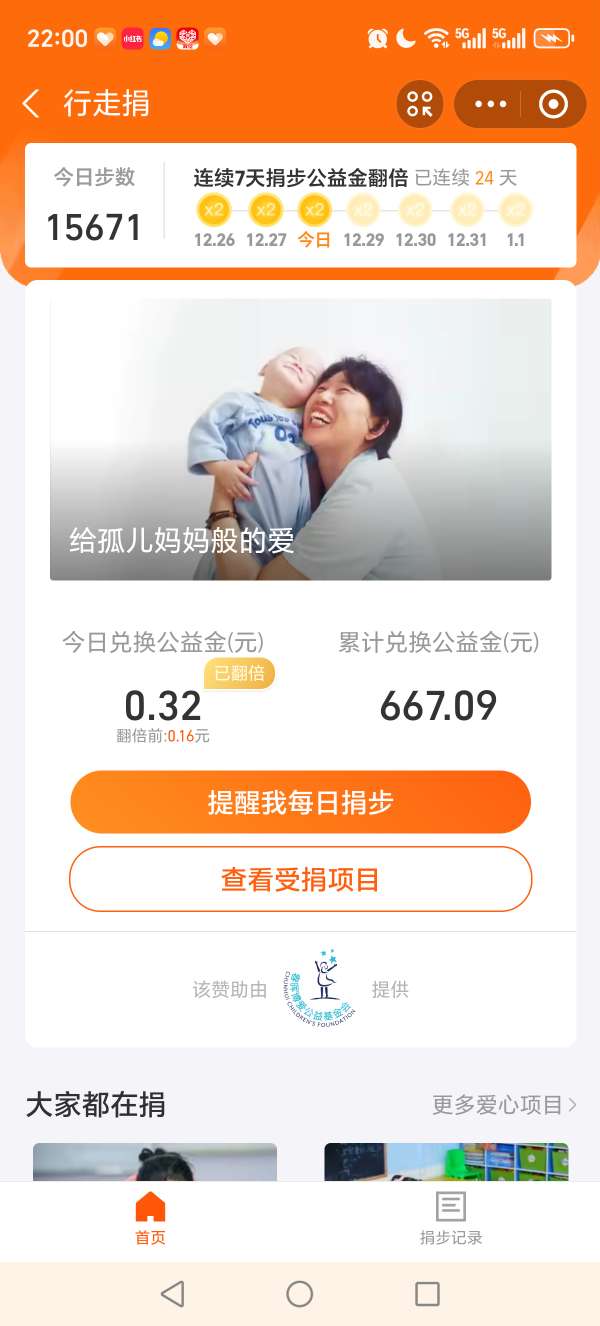Tap 查看受捐项目 button
This screenshot has width=600, height=1326.
(x=300, y=879)
